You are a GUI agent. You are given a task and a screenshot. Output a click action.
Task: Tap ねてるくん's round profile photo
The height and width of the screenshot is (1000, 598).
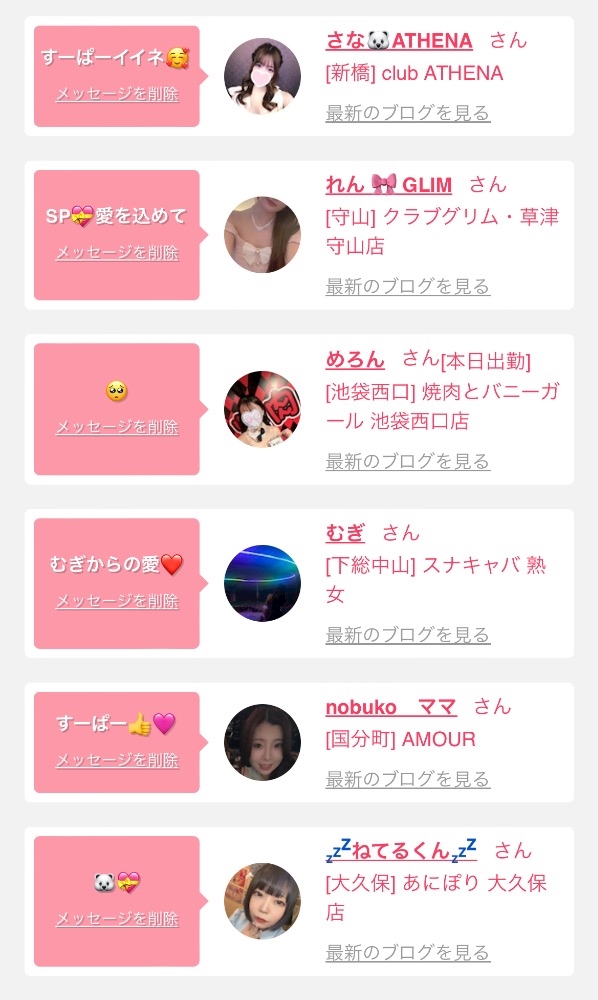[263, 901]
